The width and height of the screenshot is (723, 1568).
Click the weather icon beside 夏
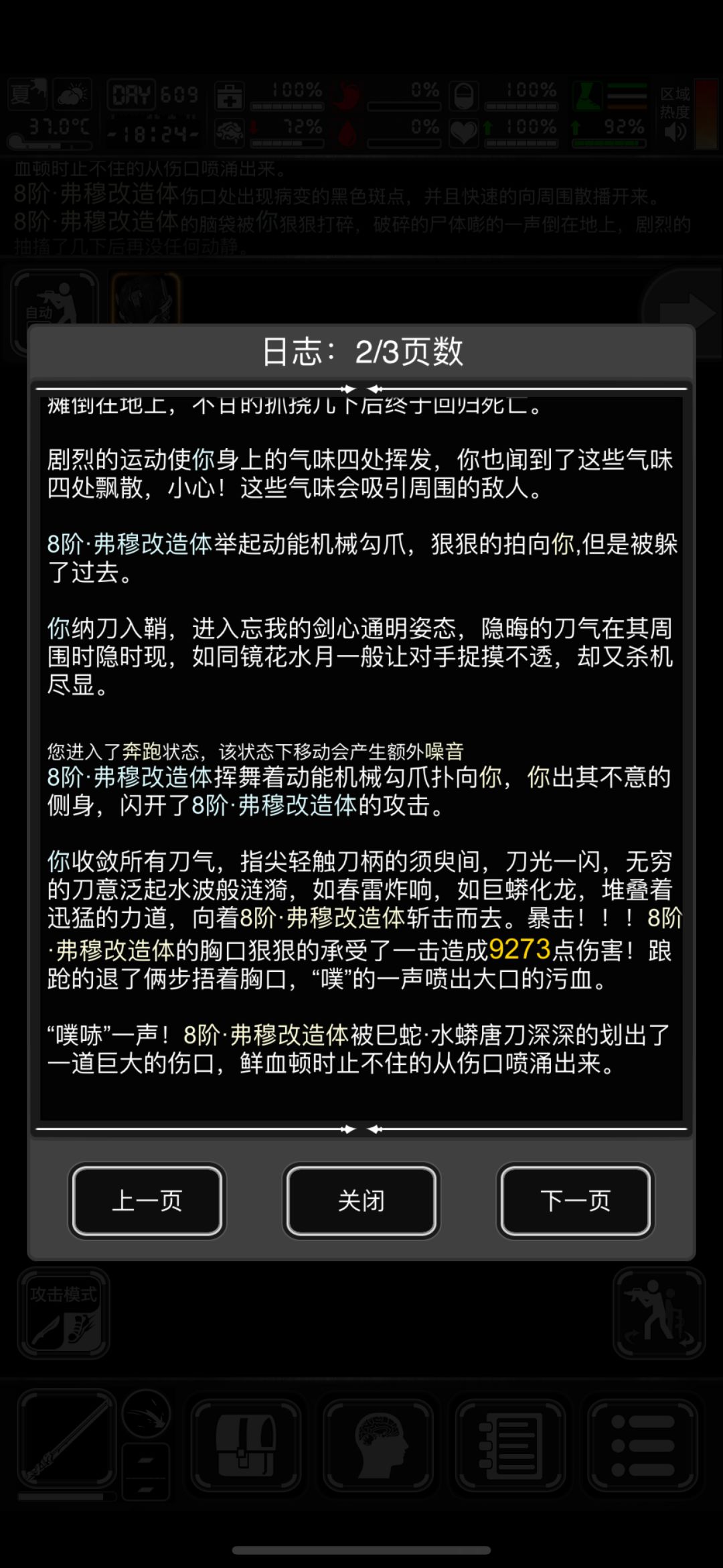[x=72, y=94]
